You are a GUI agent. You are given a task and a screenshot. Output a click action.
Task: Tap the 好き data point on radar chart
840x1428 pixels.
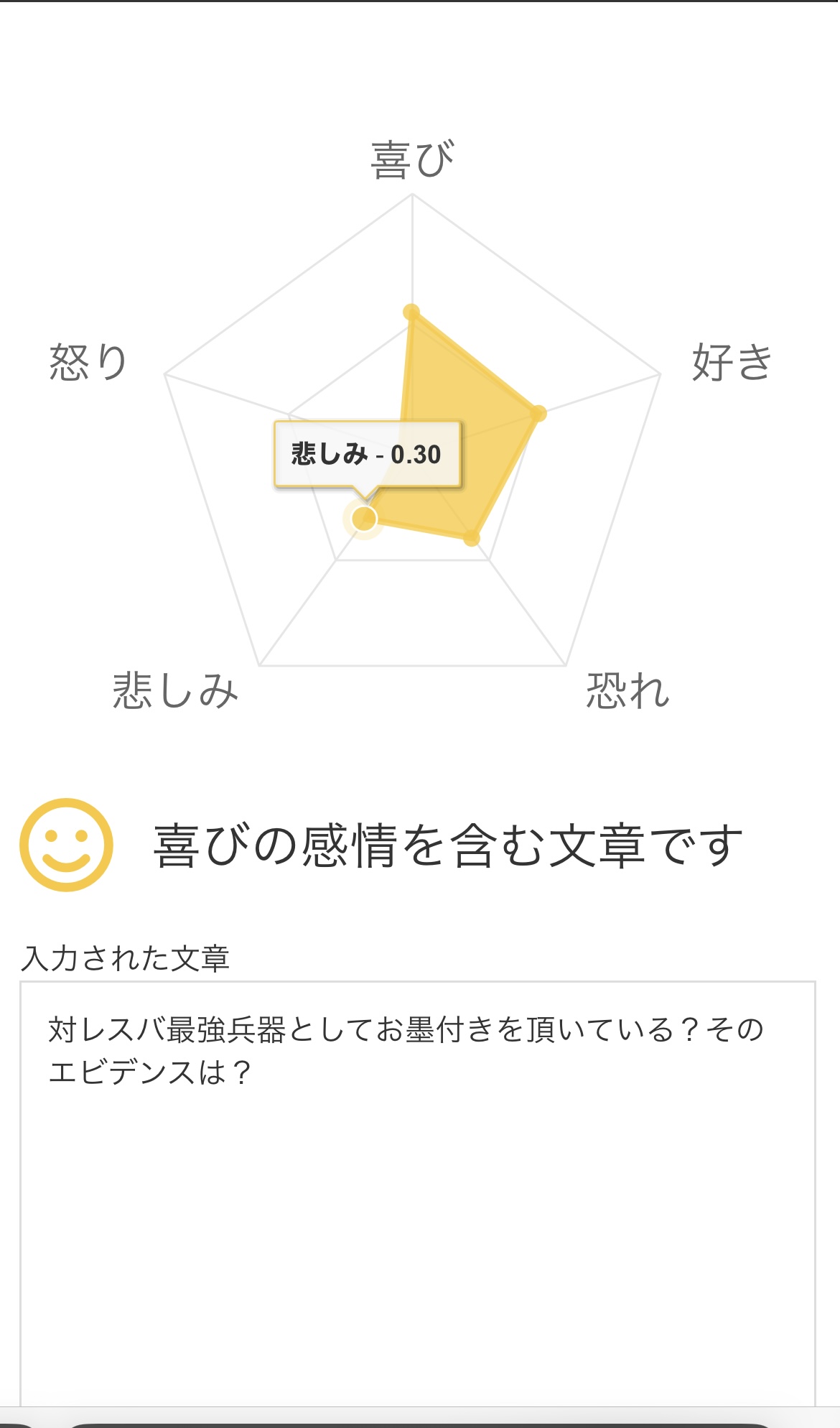[x=538, y=413]
